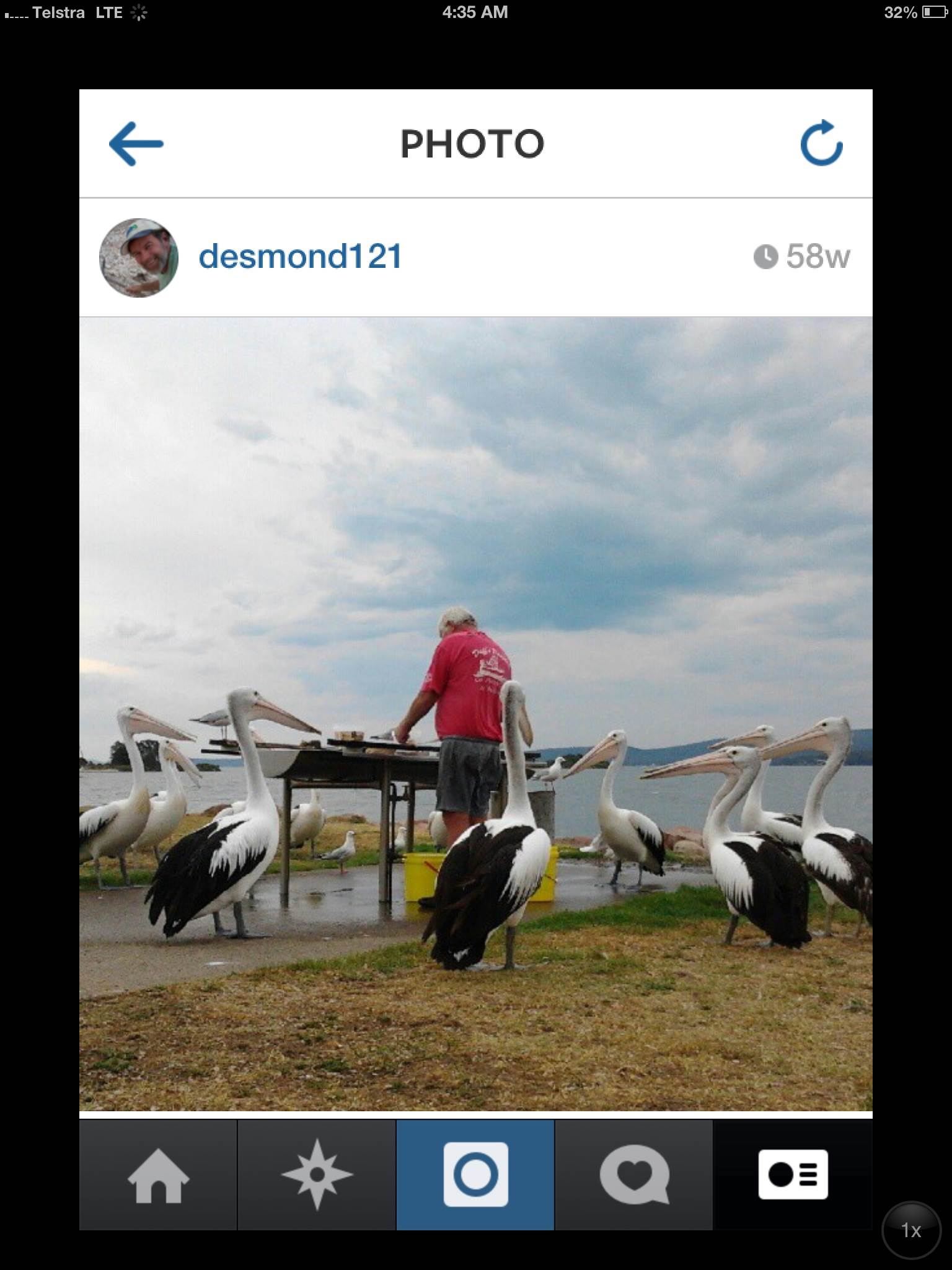
Task: Open the profile tab
Action: click(793, 1175)
